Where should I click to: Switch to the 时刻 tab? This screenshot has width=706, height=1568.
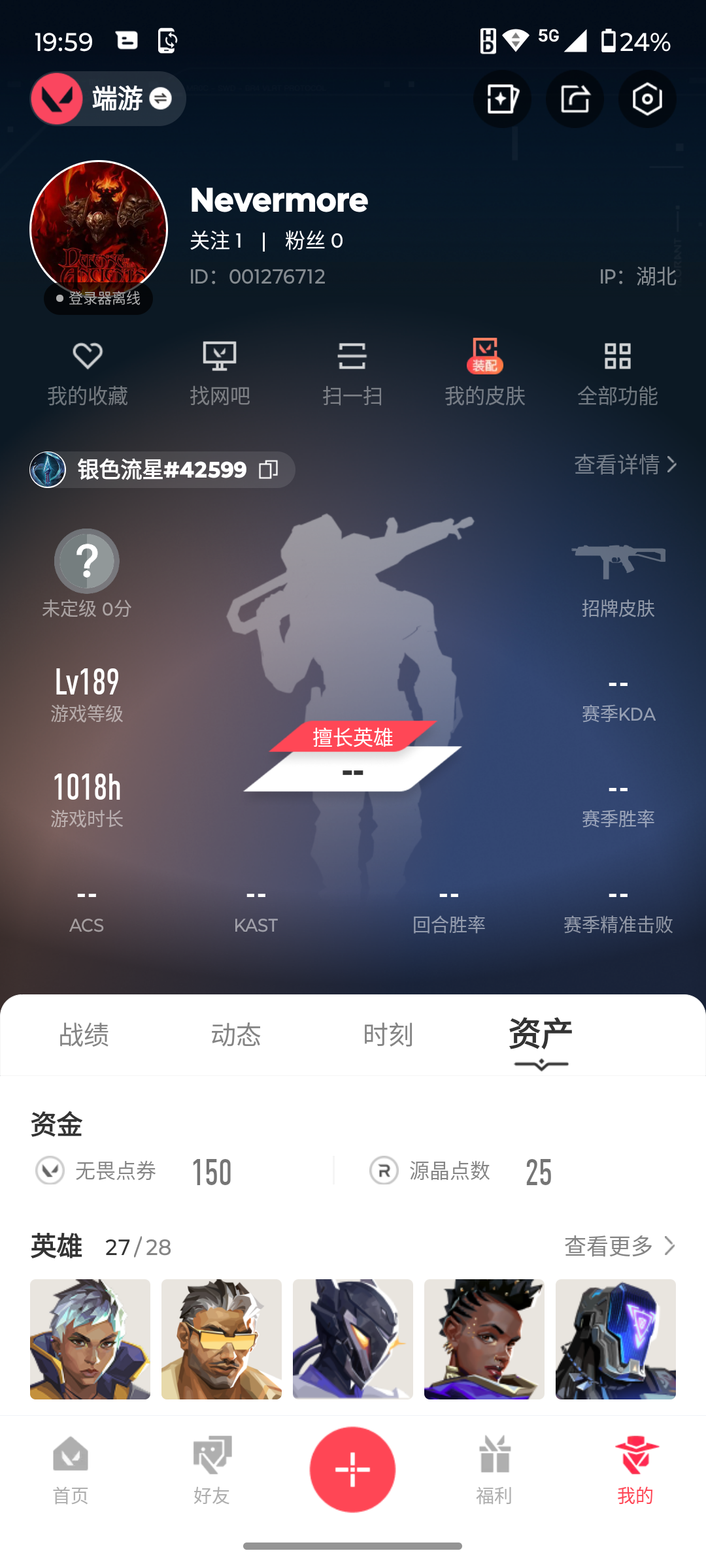coord(388,1035)
